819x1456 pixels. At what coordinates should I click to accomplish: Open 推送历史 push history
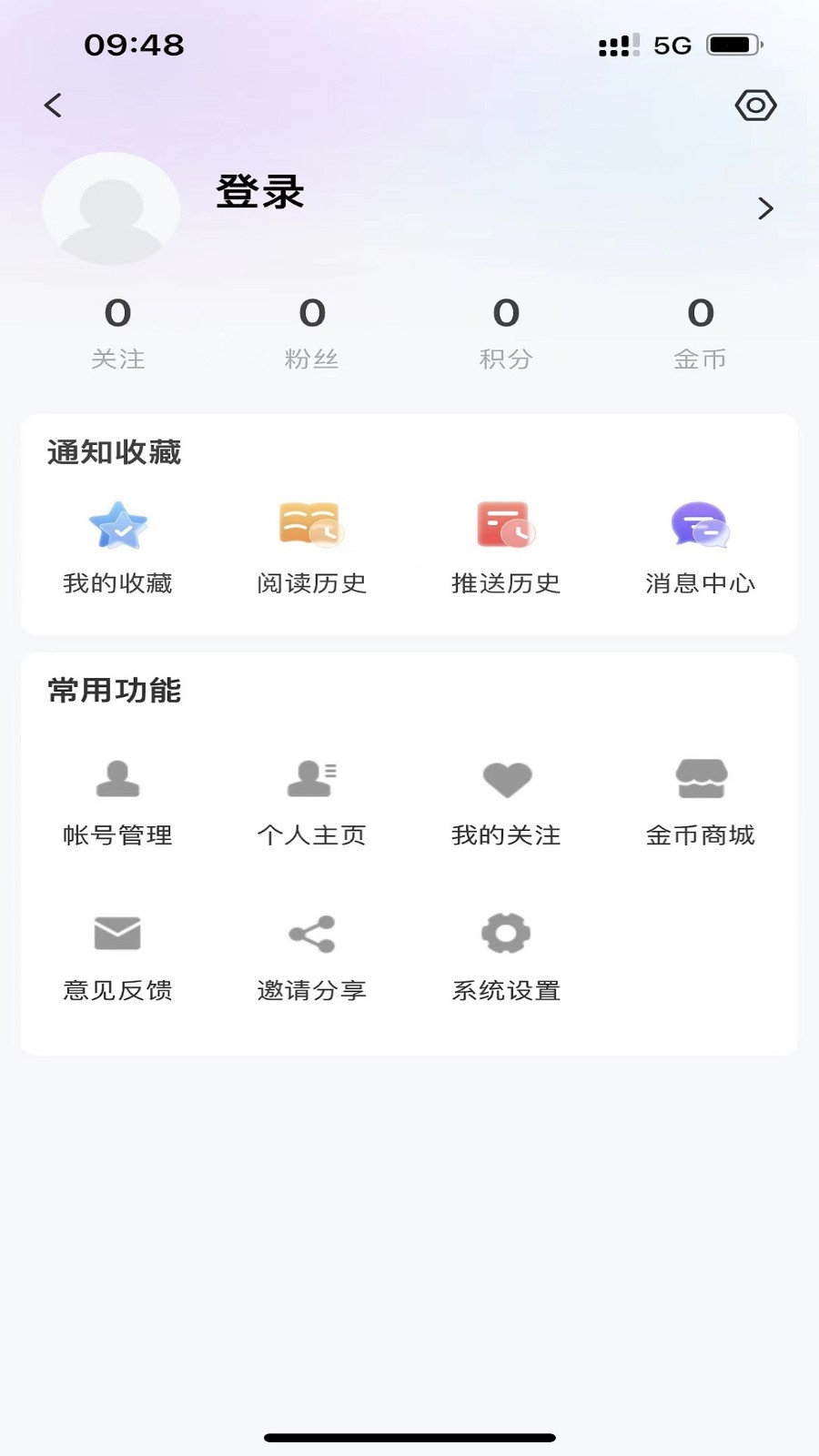coord(506,546)
